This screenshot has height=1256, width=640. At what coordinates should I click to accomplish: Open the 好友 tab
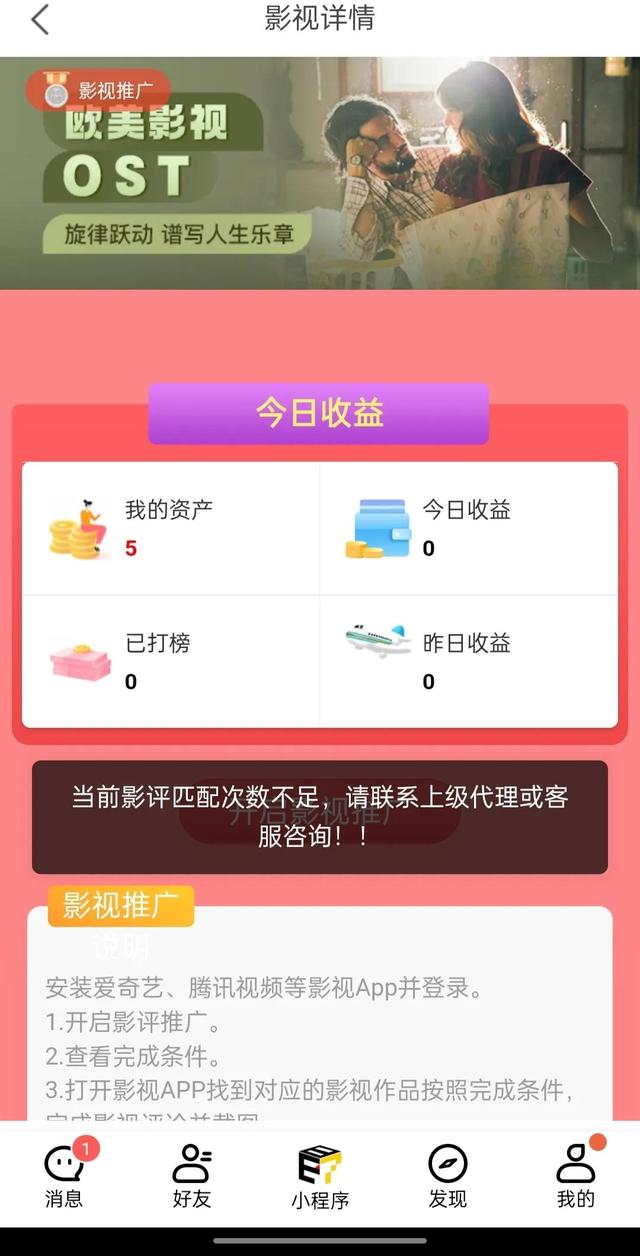pos(192,1175)
